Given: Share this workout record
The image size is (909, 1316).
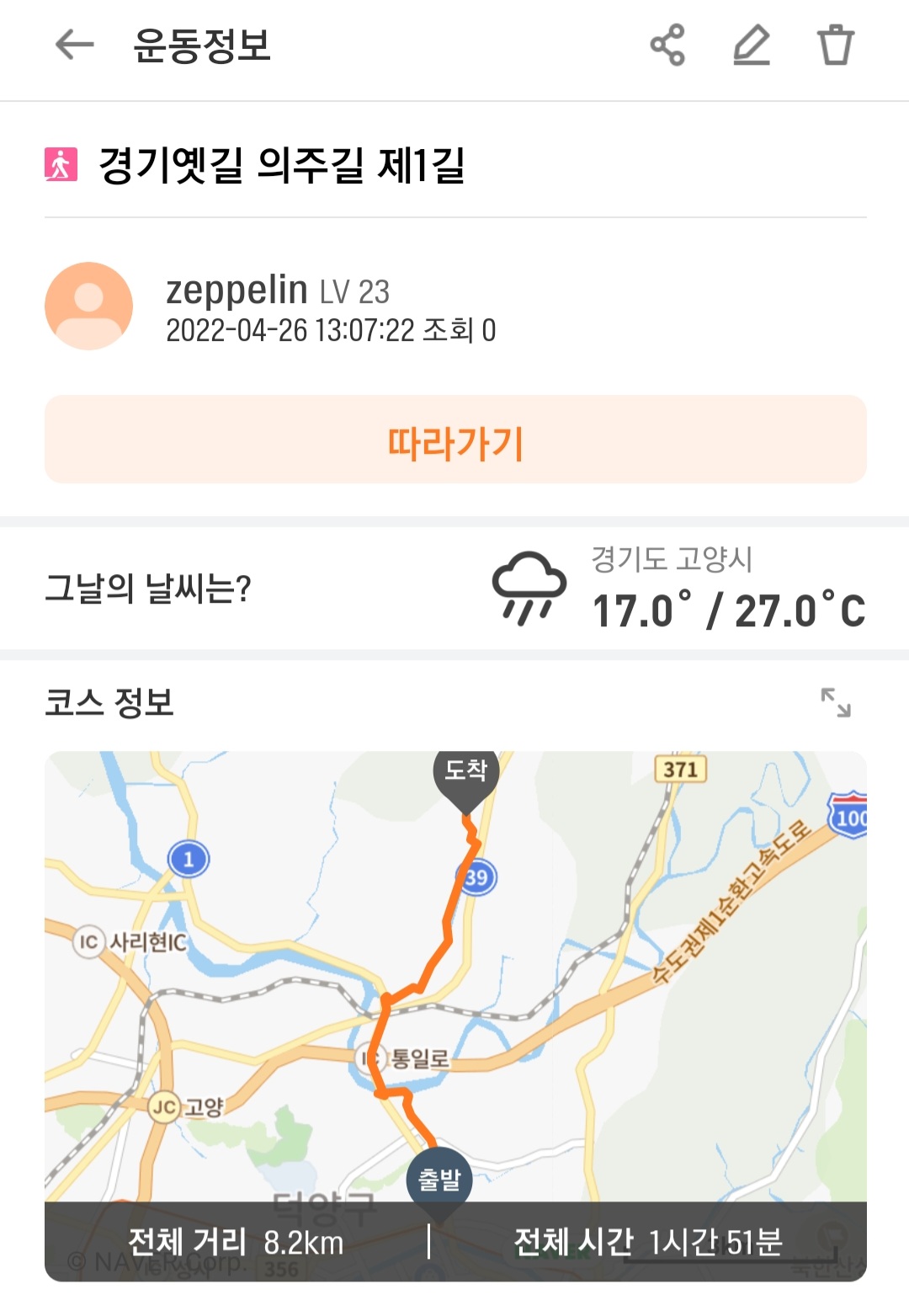Looking at the screenshot, I should point(667,45).
